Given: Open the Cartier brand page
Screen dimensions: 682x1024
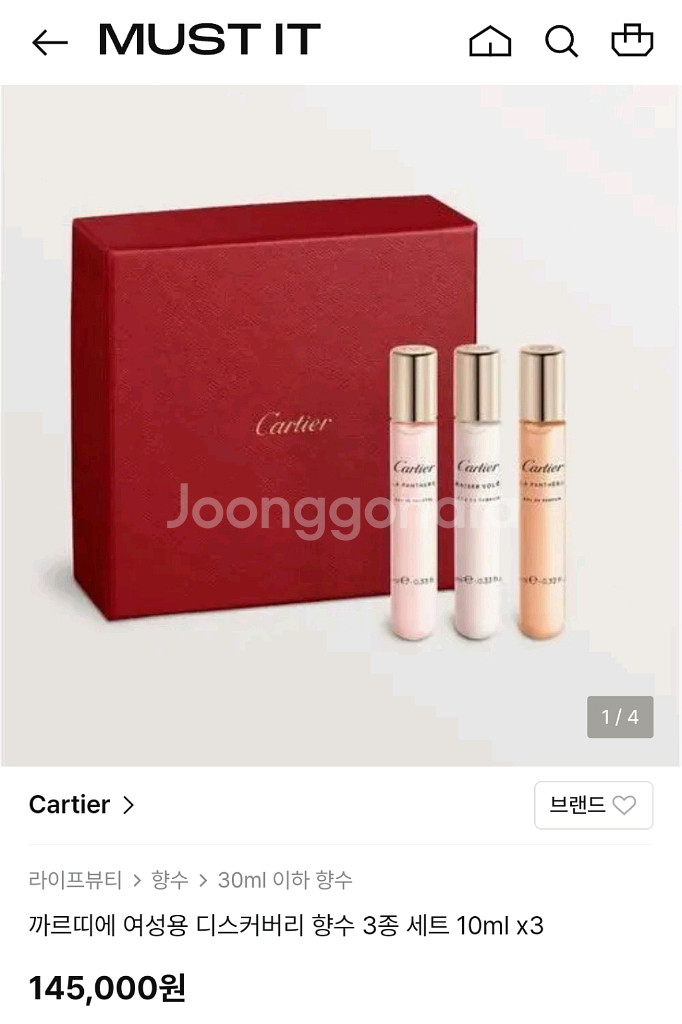Looking at the screenshot, I should [x=82, y=805].
